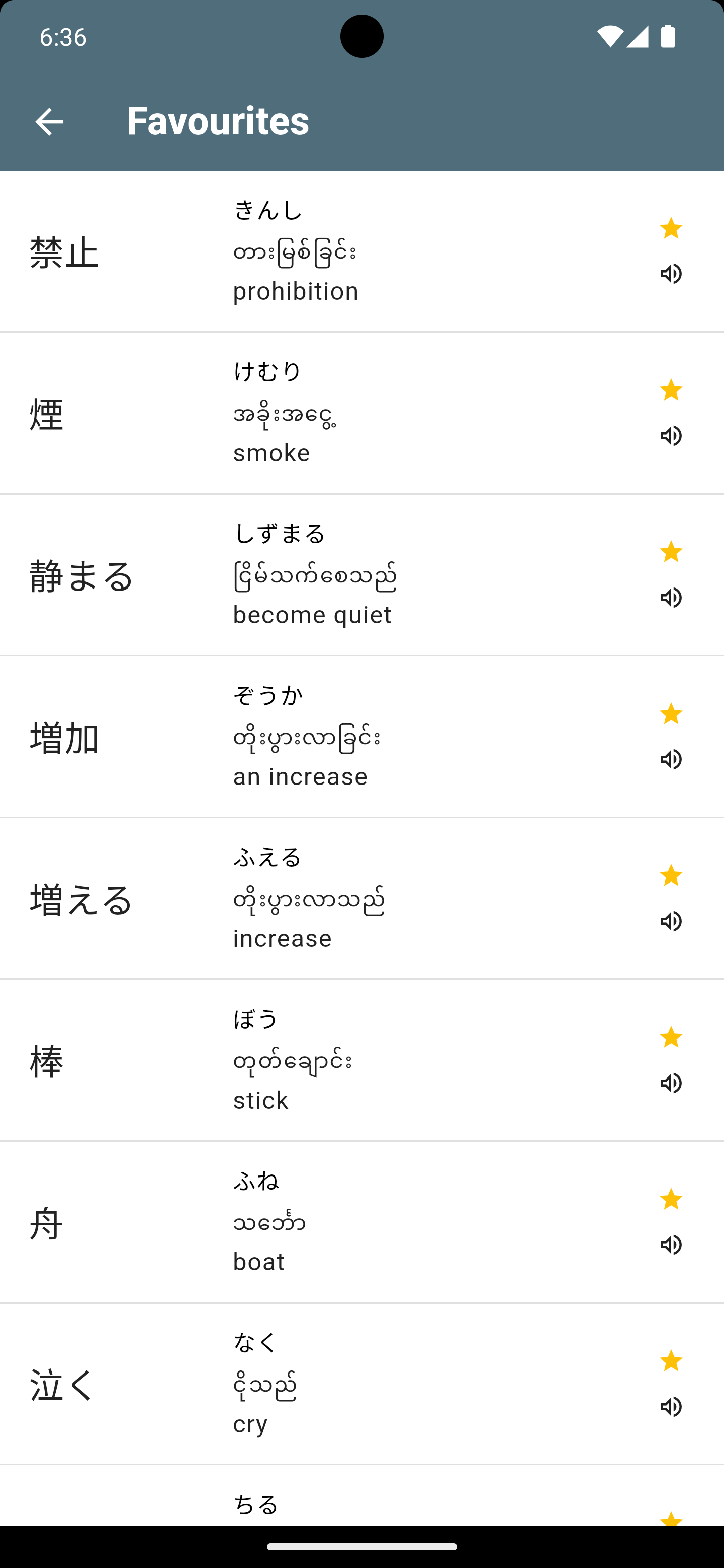Play pronunciation of 増える (increase)

[x=672, y=922]
